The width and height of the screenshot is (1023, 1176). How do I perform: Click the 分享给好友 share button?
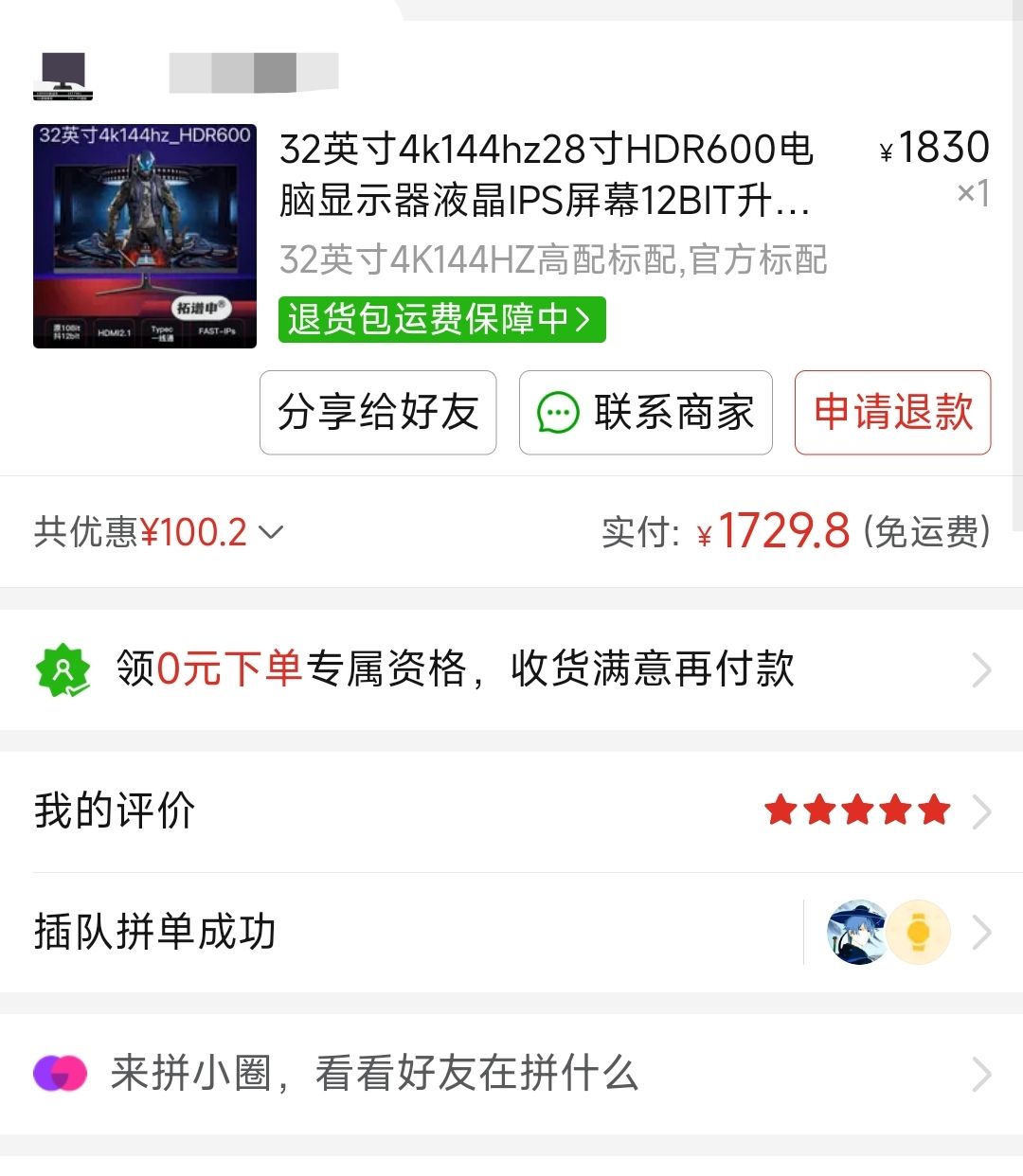pos(377,413)
